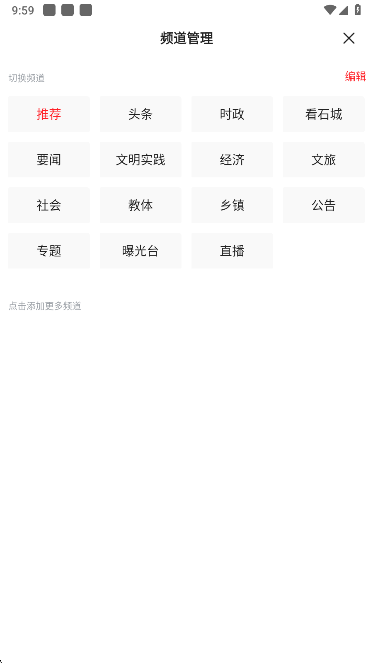The height and width of the screenshot is (663, 373).
Task: Open the 公告 channel
Action: pyautogui.click(x=324, y=205)
